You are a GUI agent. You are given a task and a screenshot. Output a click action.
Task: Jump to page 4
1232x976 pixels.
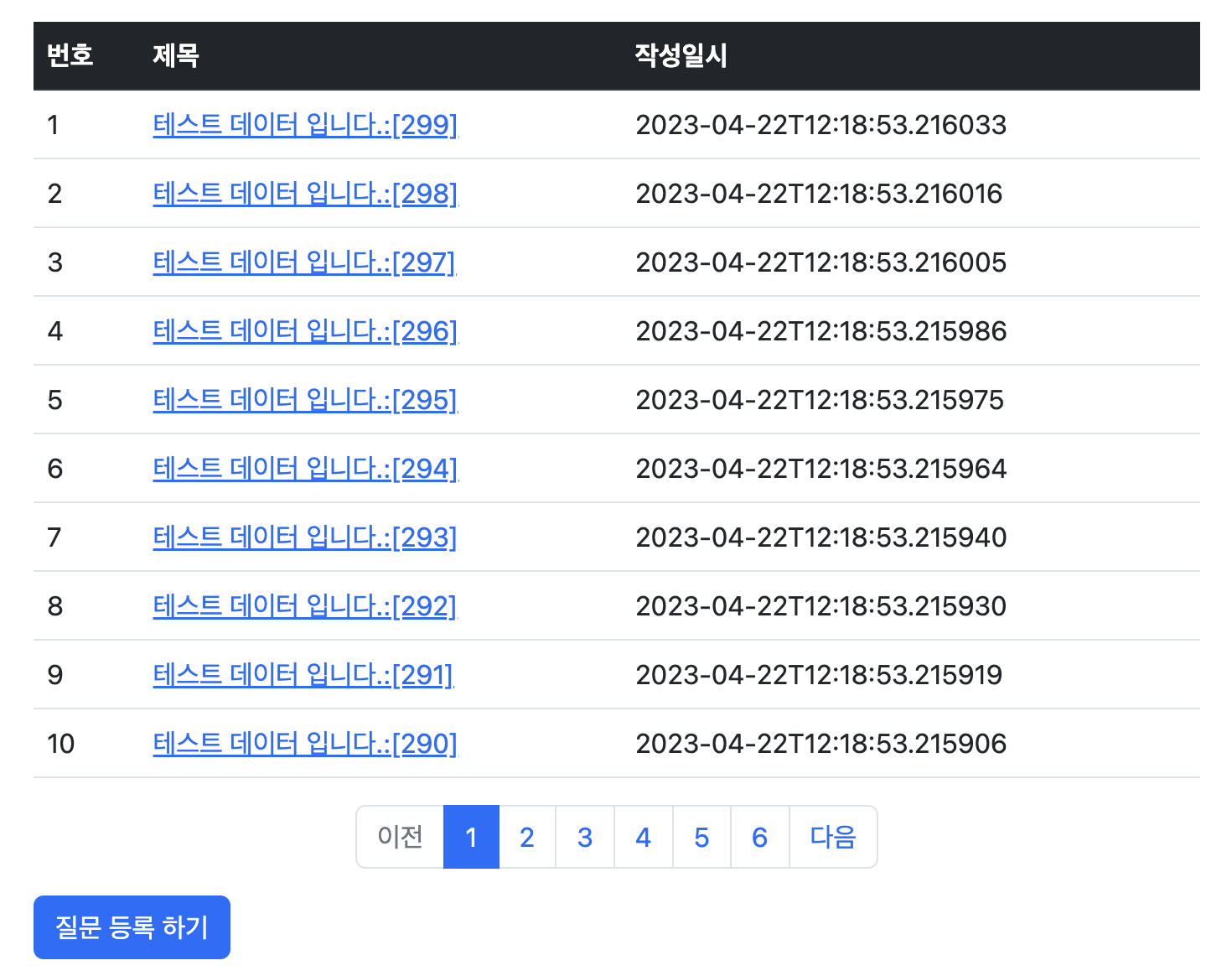click(x=643, y=837)
